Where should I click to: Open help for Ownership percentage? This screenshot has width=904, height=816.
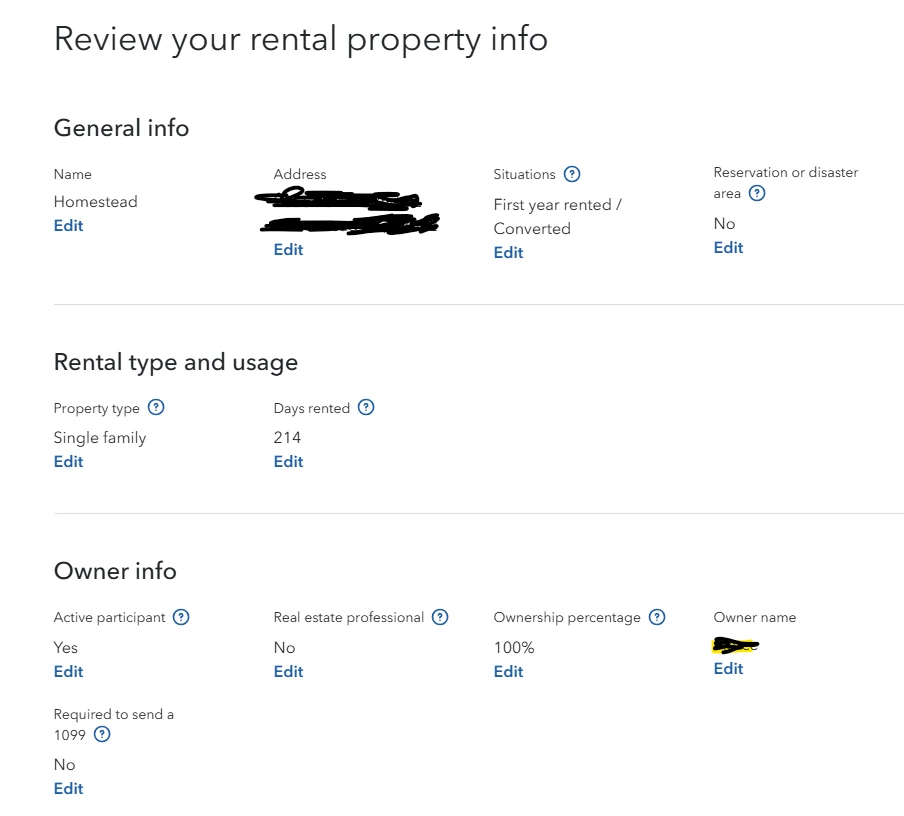point(657,617)
